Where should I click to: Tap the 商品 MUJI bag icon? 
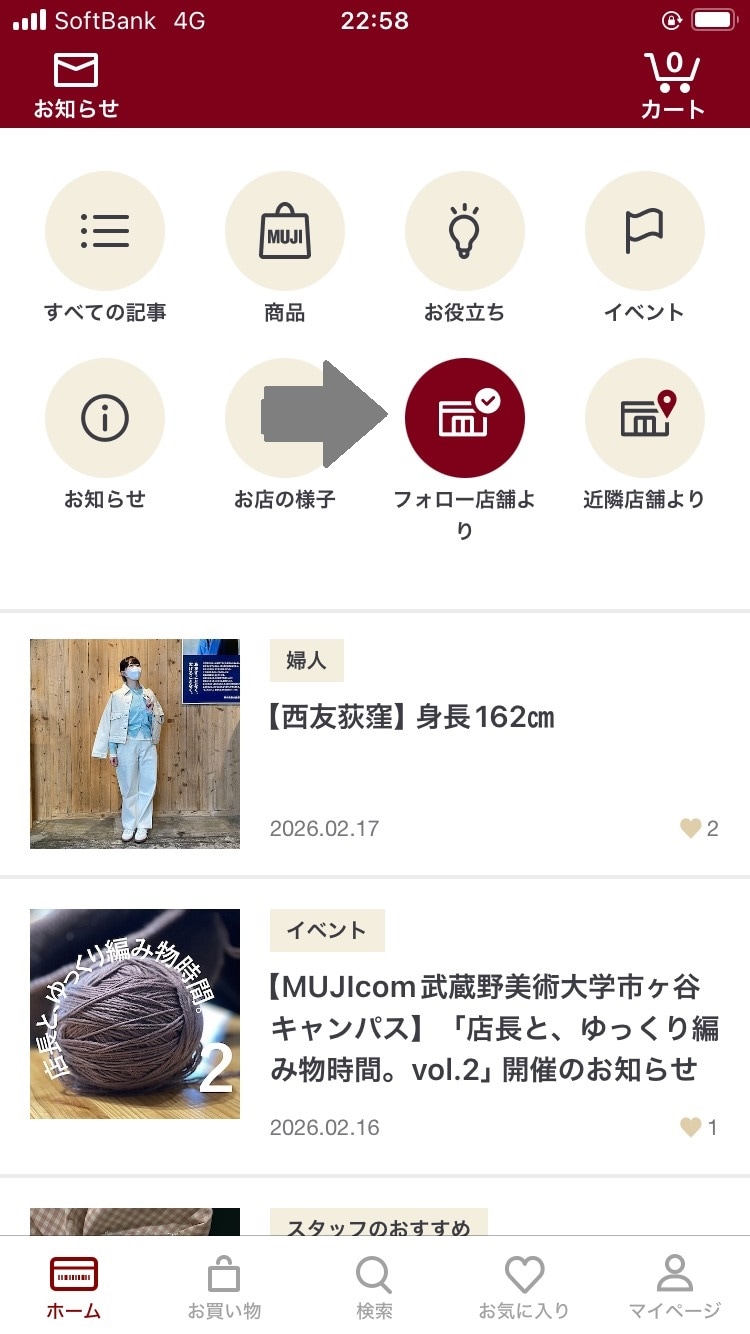click(x=284, y=230)
